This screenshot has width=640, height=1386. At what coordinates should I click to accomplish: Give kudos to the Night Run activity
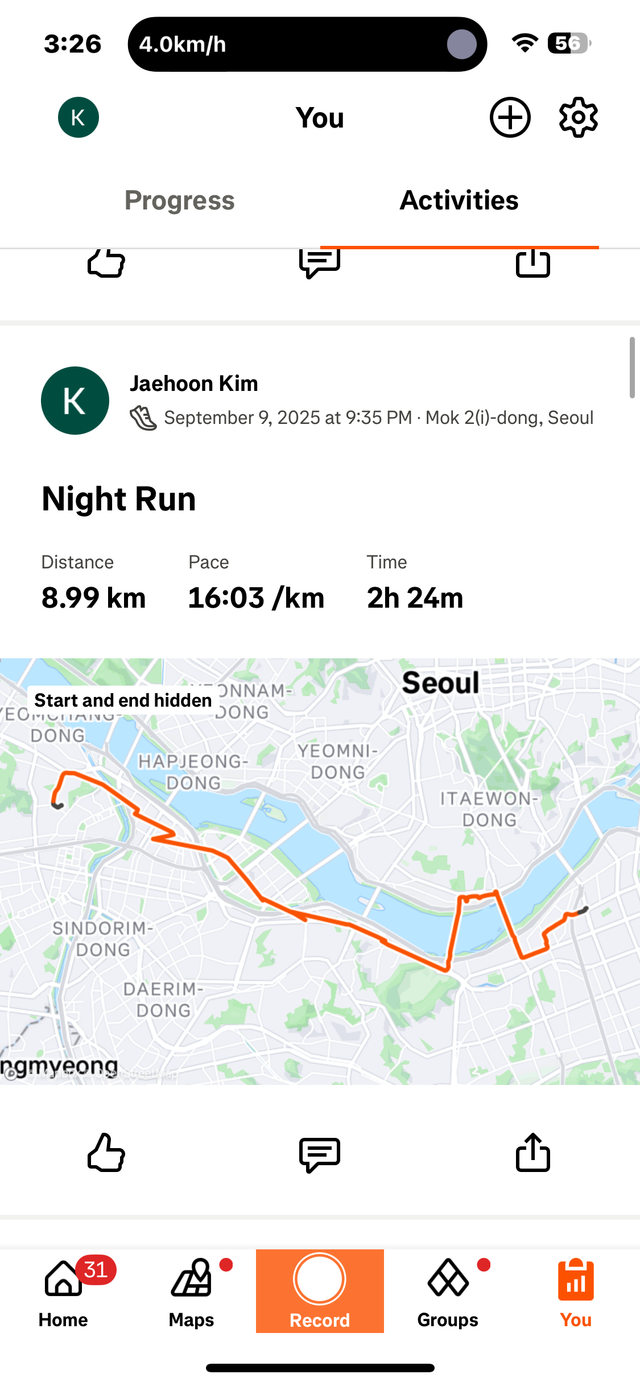coord(106,1154)
